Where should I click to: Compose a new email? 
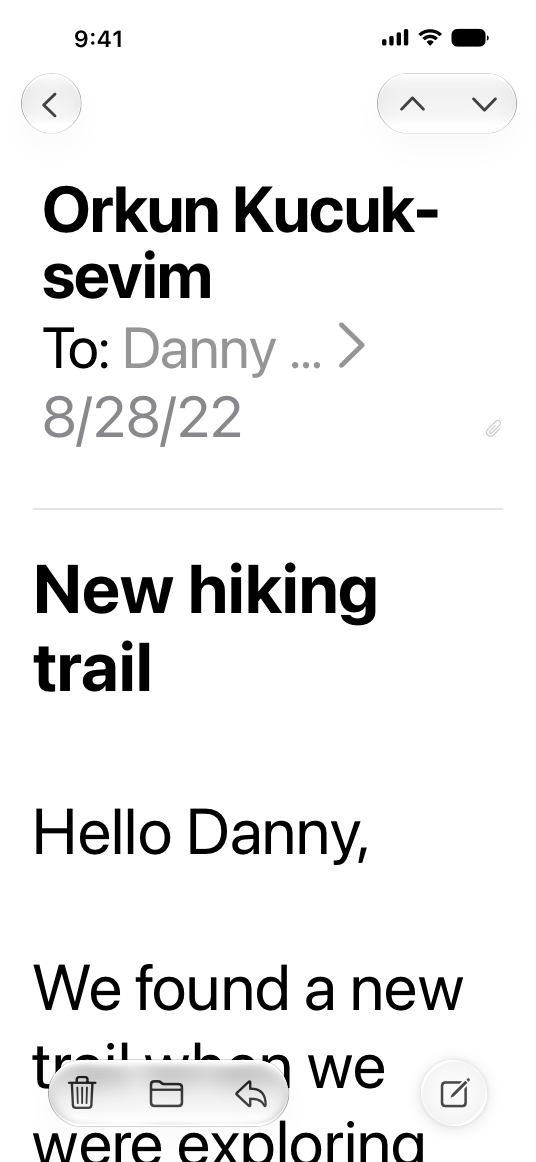tap(454, 1093)
